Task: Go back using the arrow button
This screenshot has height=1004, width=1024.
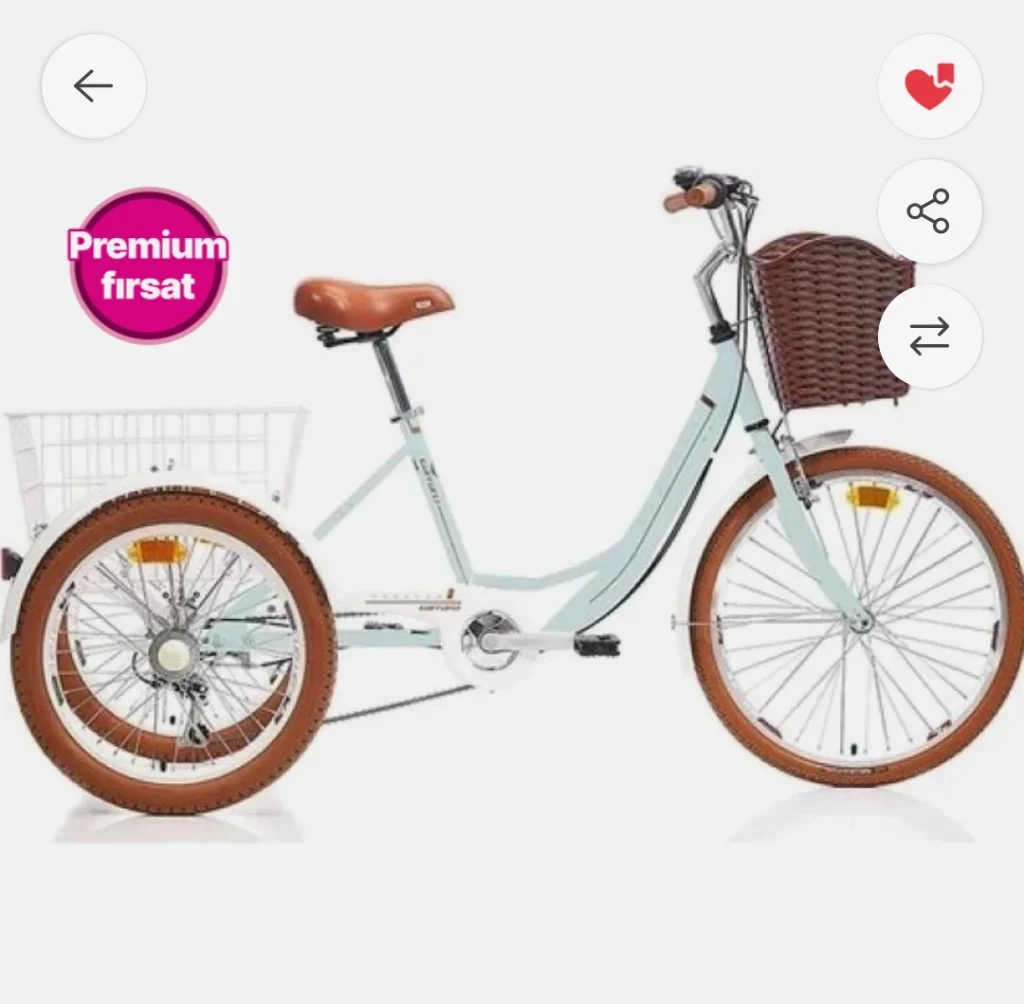Action: click(x=93, y=87)
